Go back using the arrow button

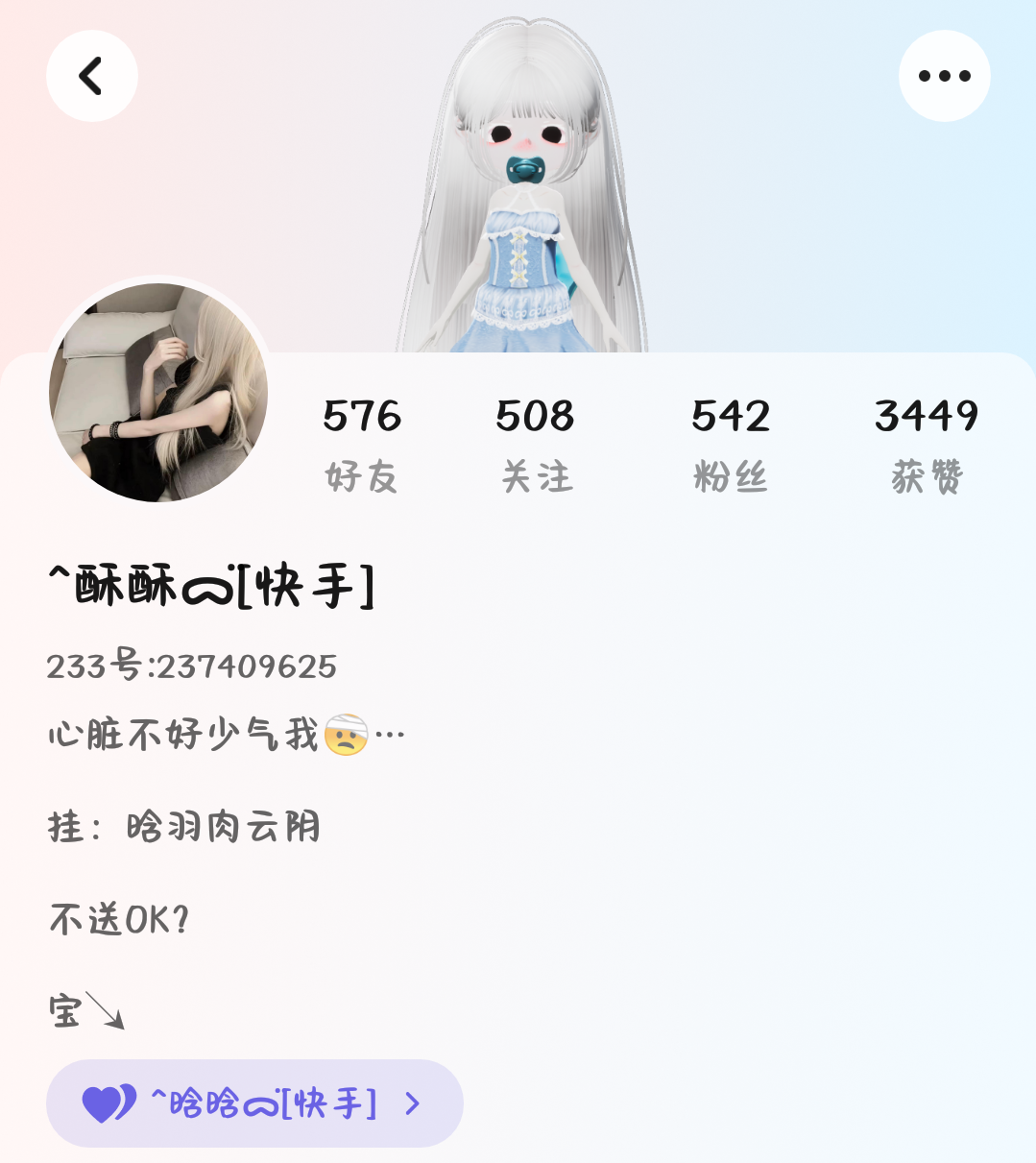pos(91,76)
